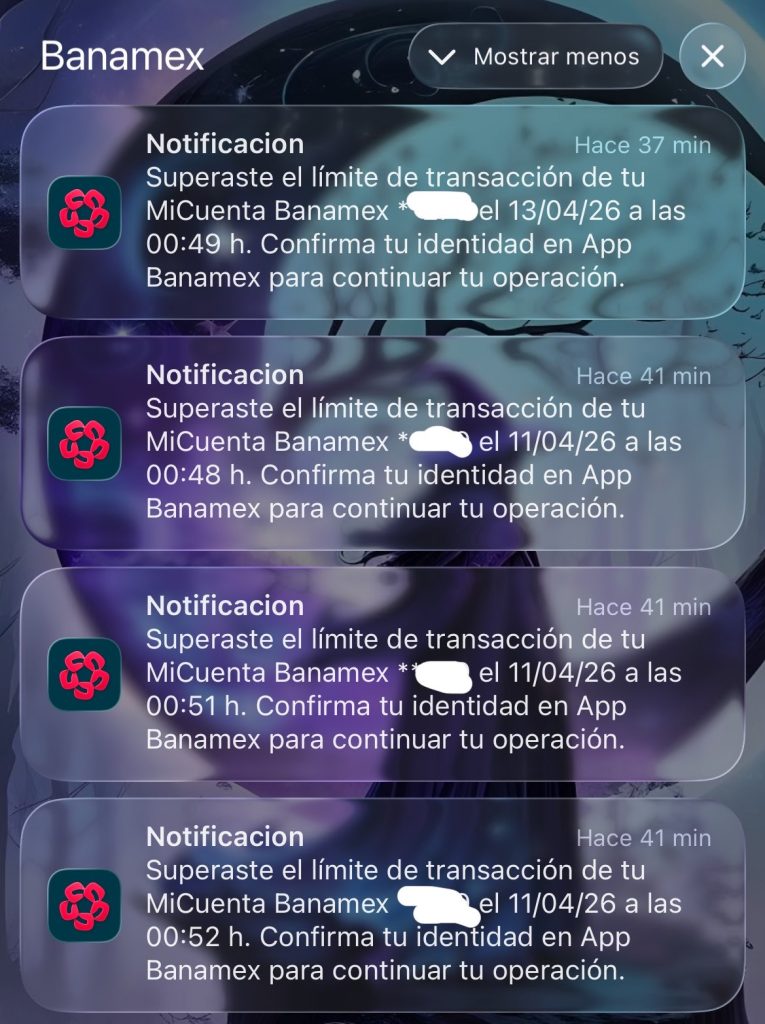Clear the Banamex notification group
The width and height of the screenshot is (765, 1024).
click(x=712, y=57)
